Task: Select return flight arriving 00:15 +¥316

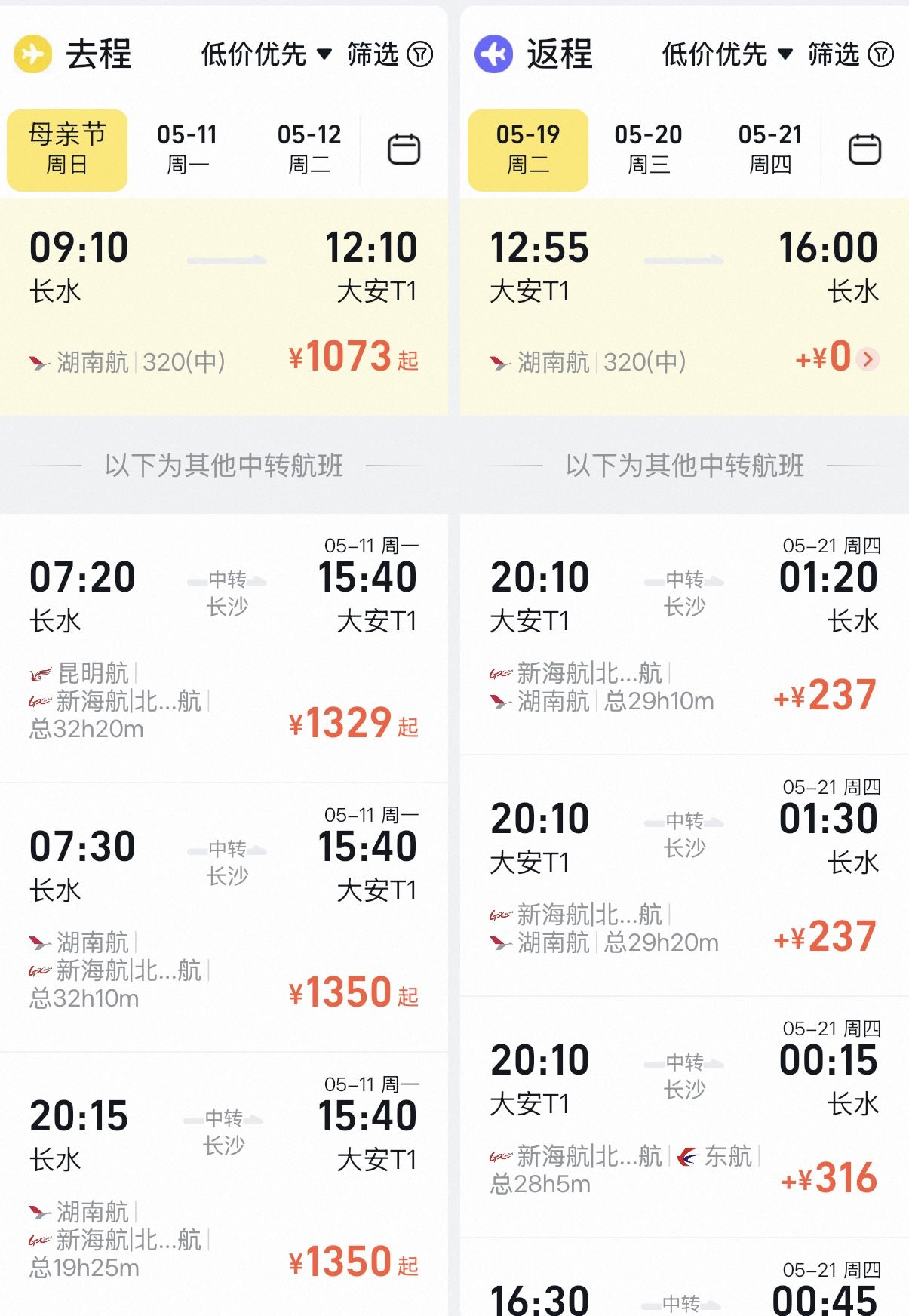Action: (x=684, y=1117)
